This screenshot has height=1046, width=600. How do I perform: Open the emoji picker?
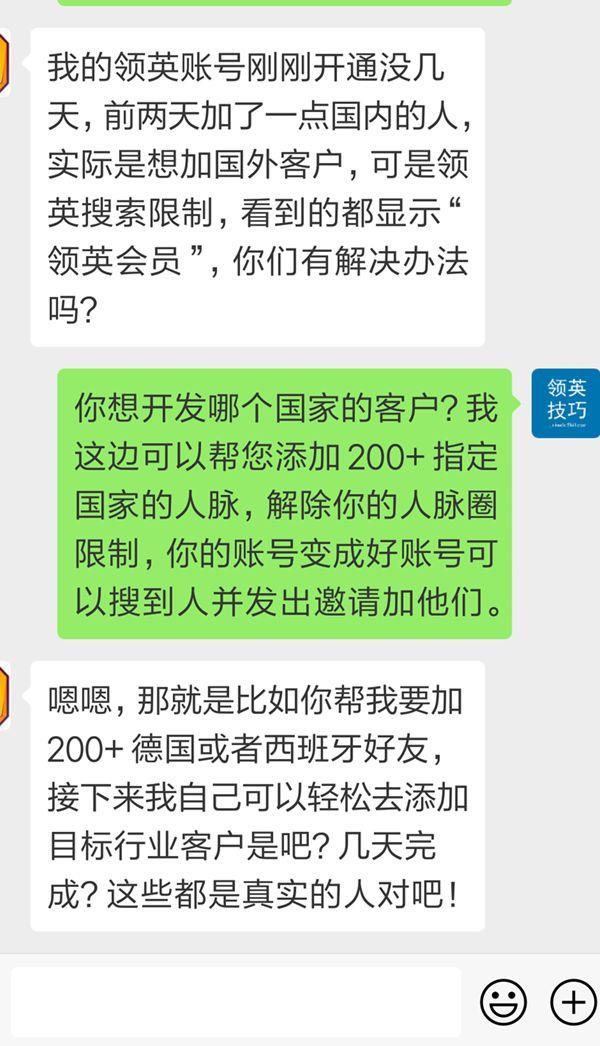coord(503,1002)
